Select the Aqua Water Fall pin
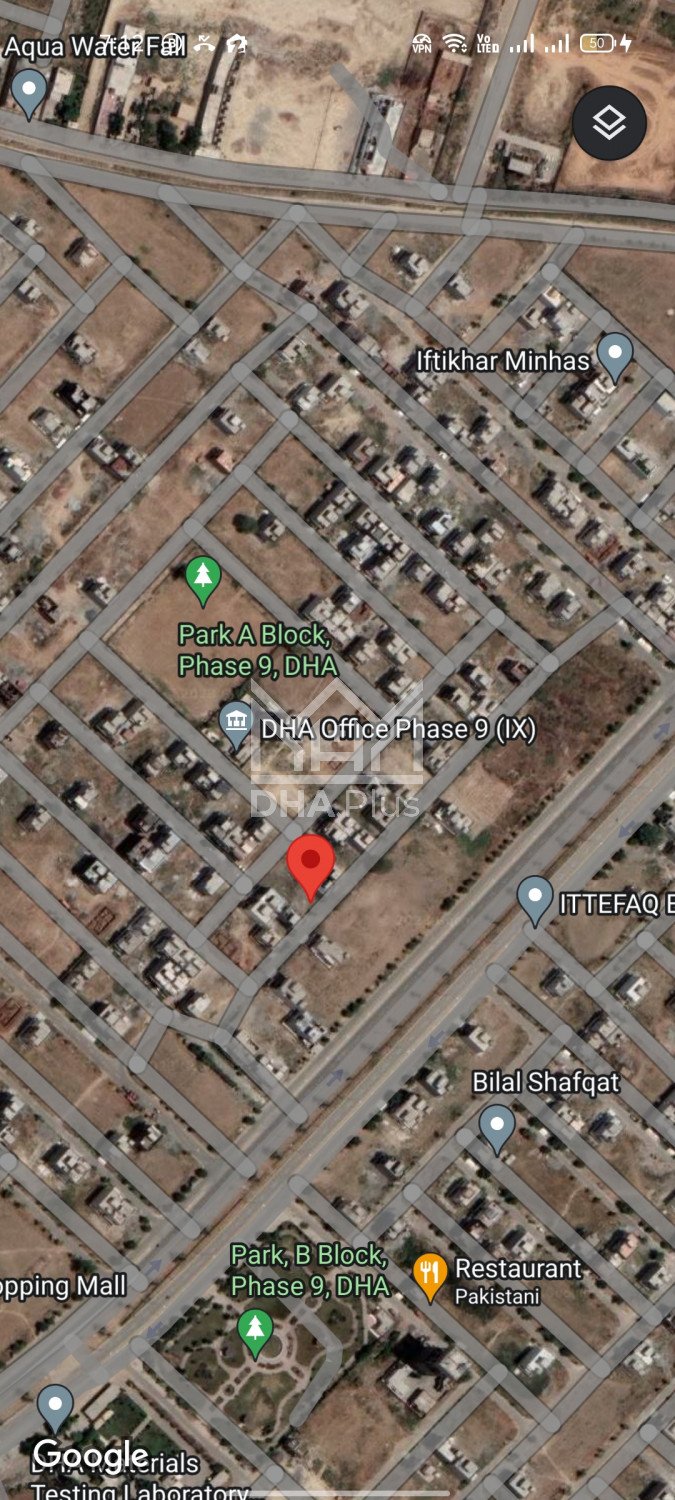 click(x=29, y=92)
